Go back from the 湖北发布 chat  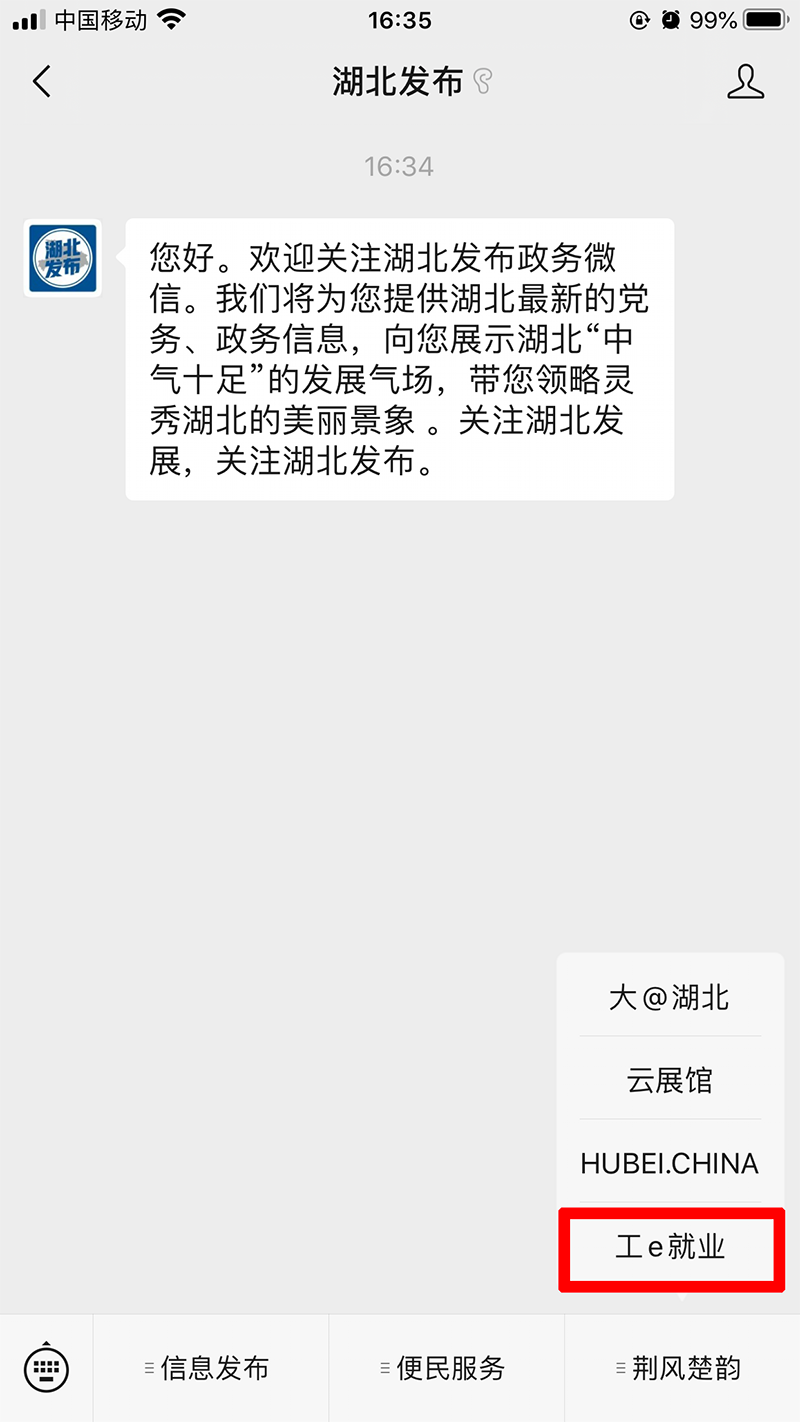point(42,82)
